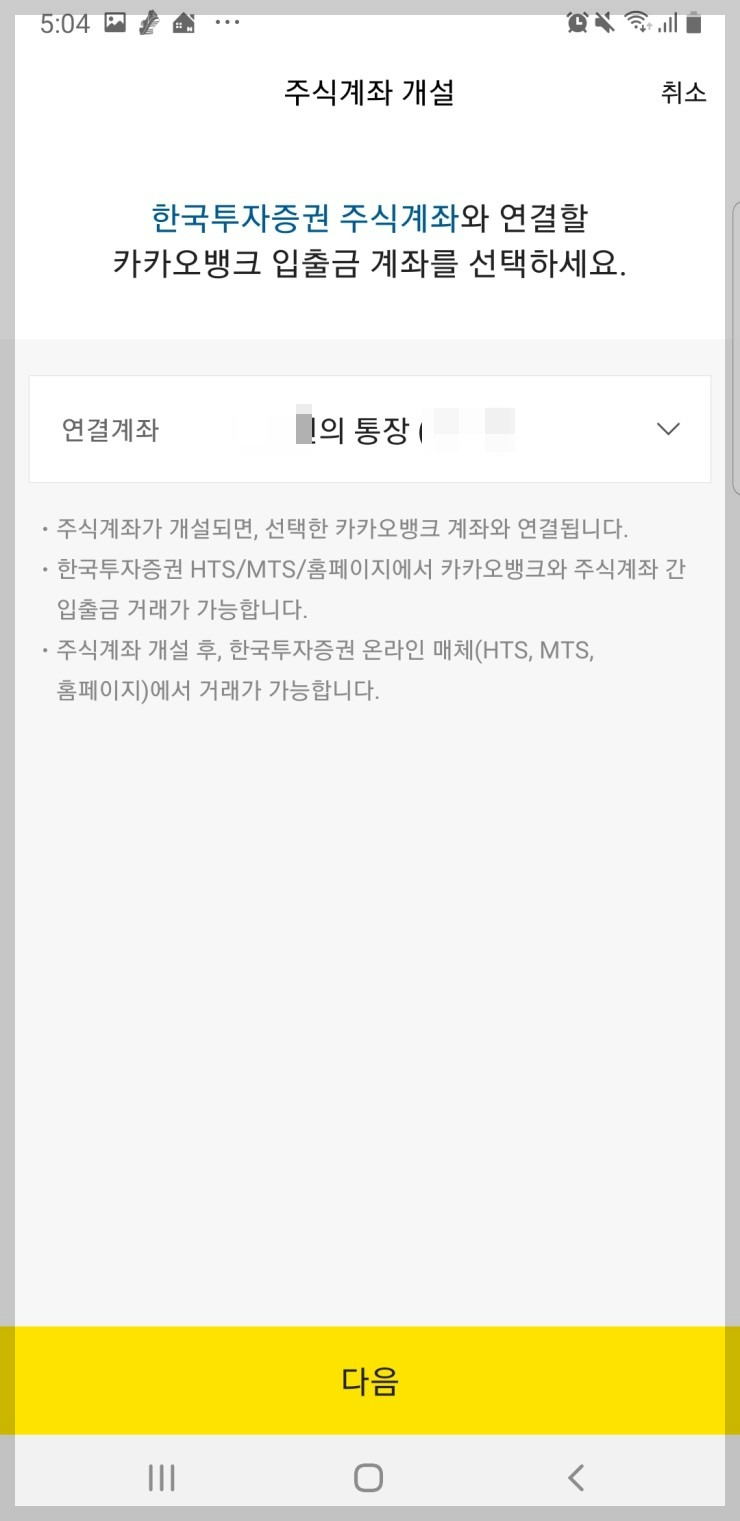The width and height of the screenshot is (740, 1521).
Task: Open the 한국투자증권 주식계좌 blue link
Action: point(305,215)
